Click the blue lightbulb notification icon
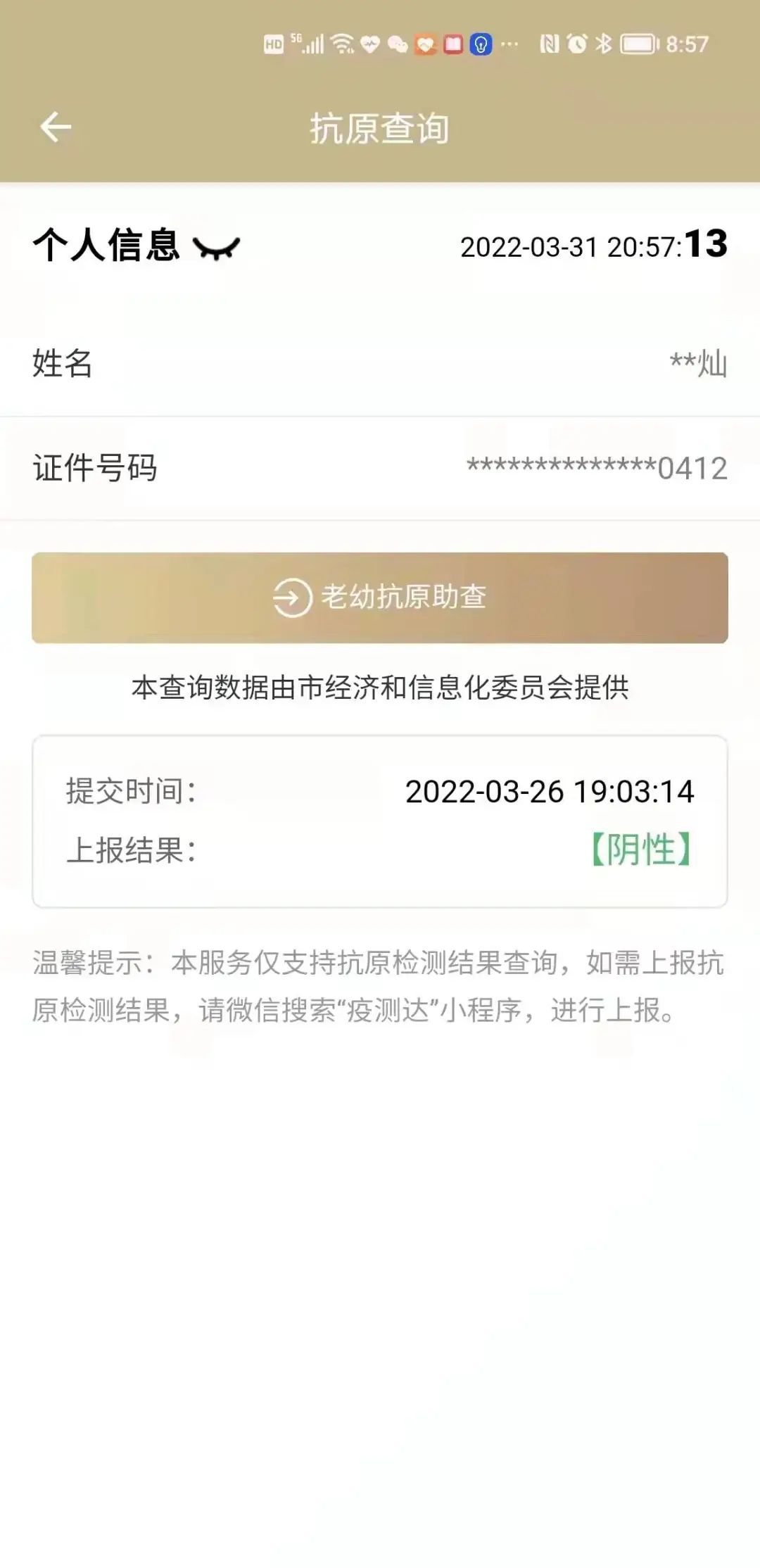 481,42
